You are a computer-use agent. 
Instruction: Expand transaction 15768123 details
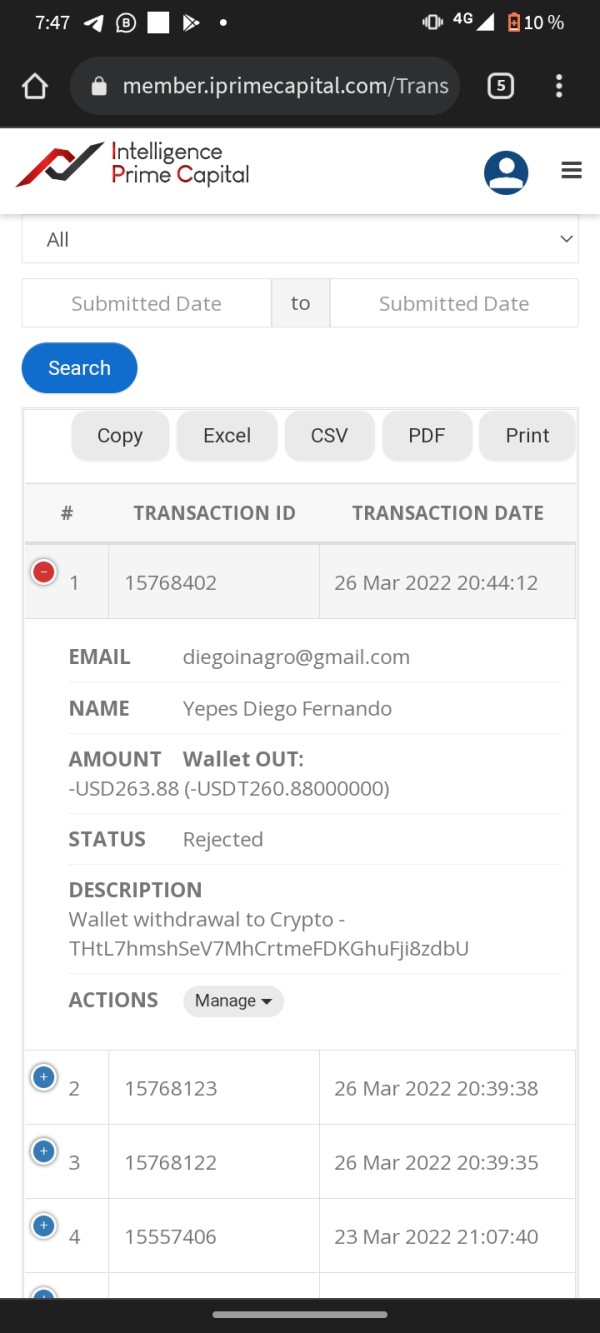point(44,1078)
